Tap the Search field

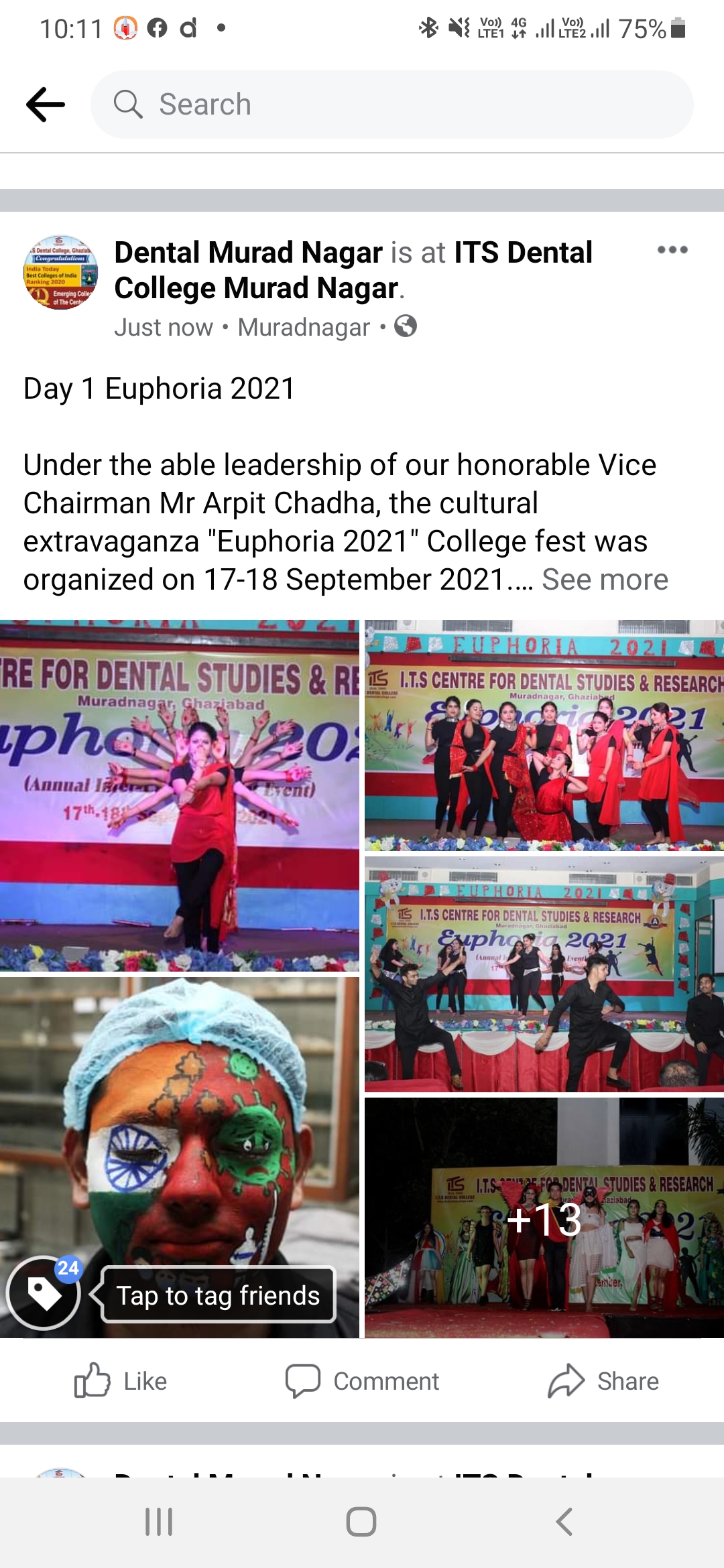(392, 105)
